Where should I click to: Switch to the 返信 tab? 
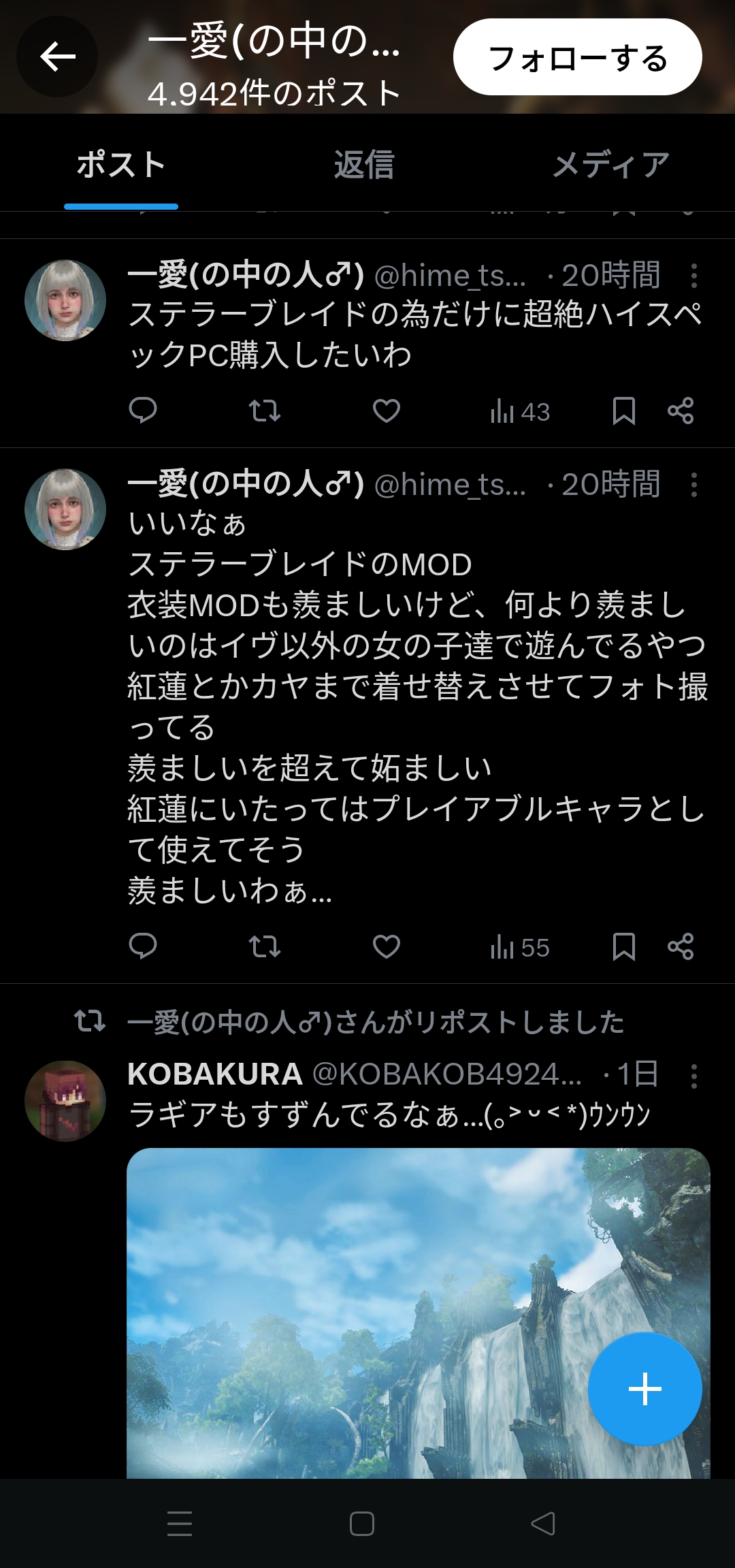click(x=364, y=165)
